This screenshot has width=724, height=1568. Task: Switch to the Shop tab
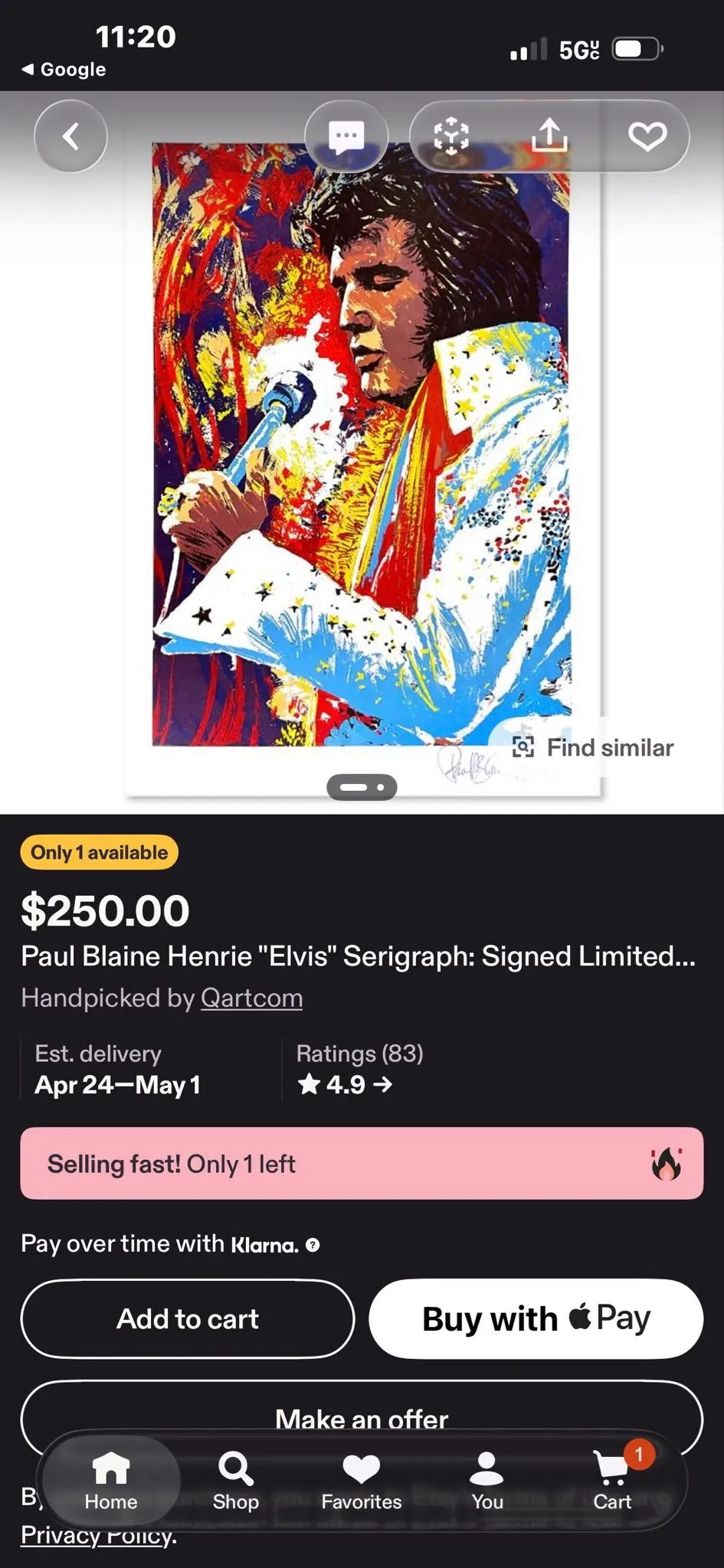[x=236, y=1481]
